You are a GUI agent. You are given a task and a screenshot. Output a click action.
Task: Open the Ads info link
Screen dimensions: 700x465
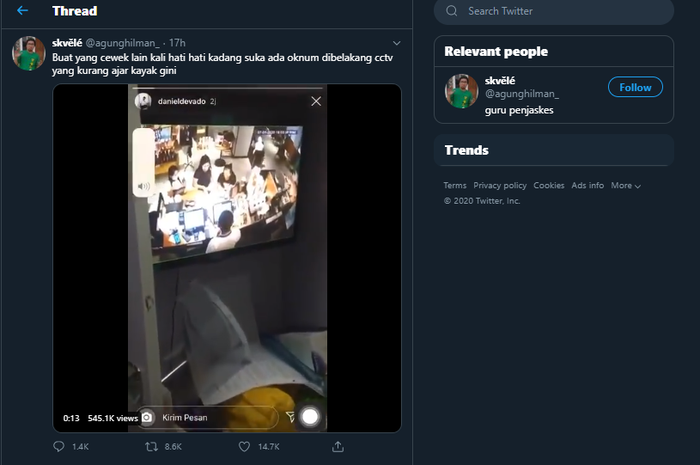pyautogui.click(x=588, y=185)
